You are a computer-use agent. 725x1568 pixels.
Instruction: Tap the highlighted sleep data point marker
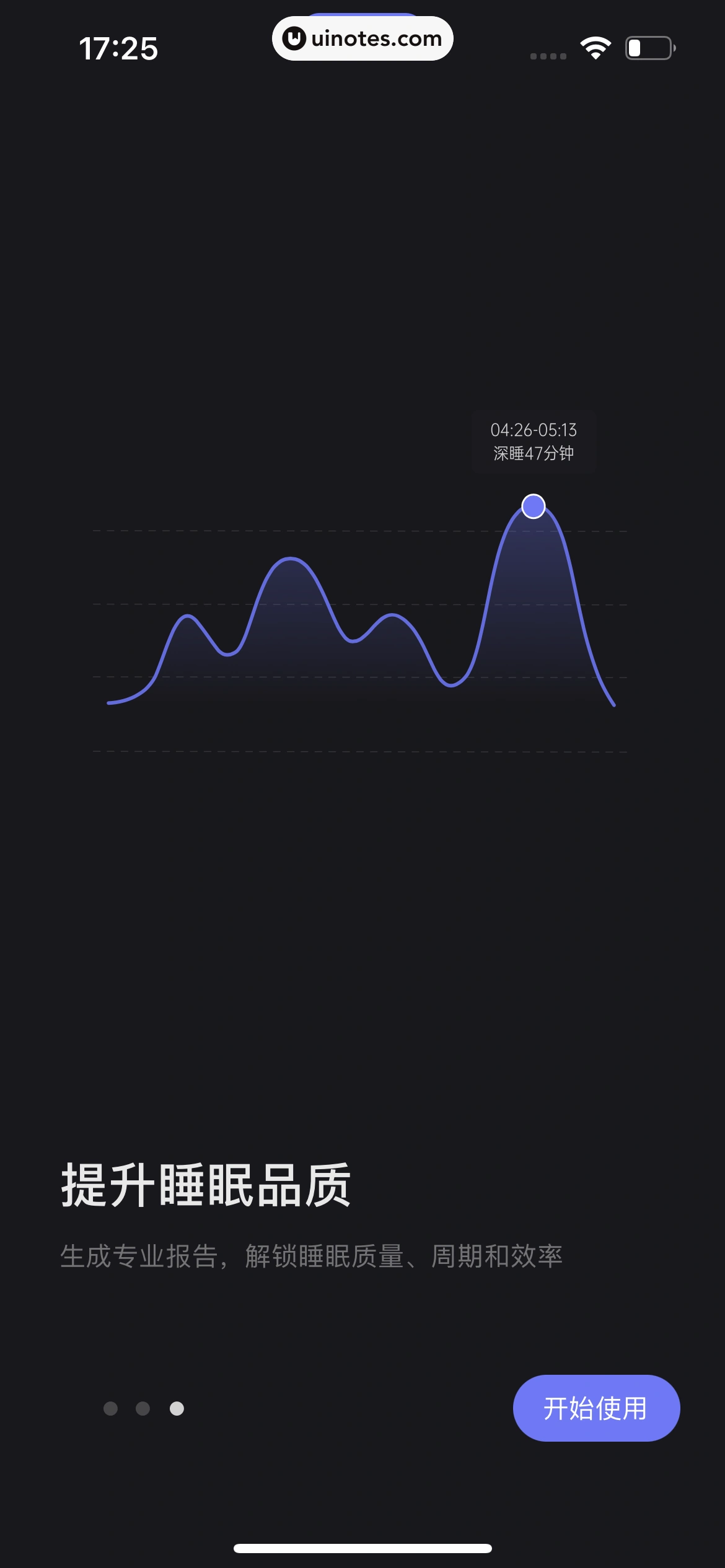pos(534,506)
